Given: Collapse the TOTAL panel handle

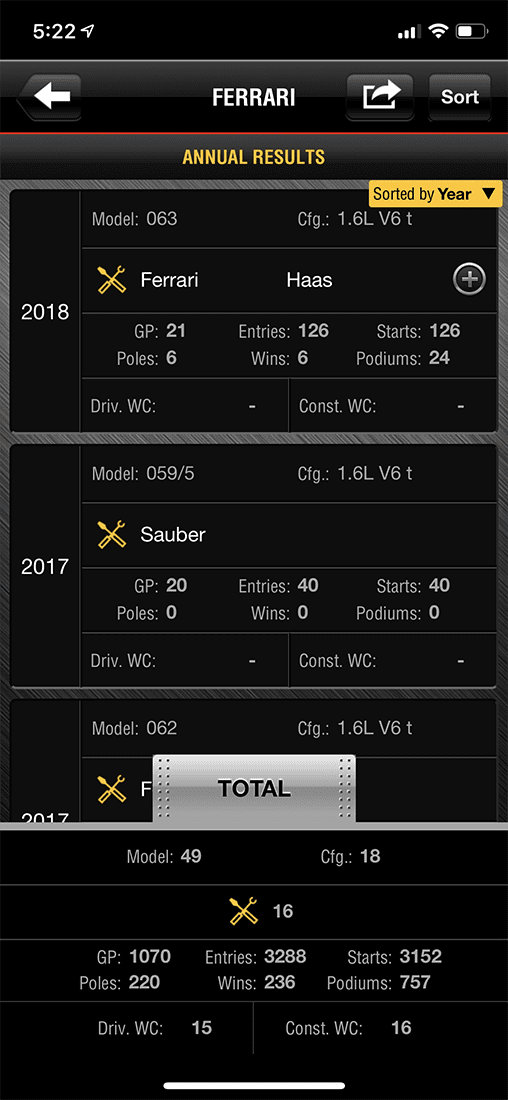Looking at the screenshot, I should (x=254, y=788).
